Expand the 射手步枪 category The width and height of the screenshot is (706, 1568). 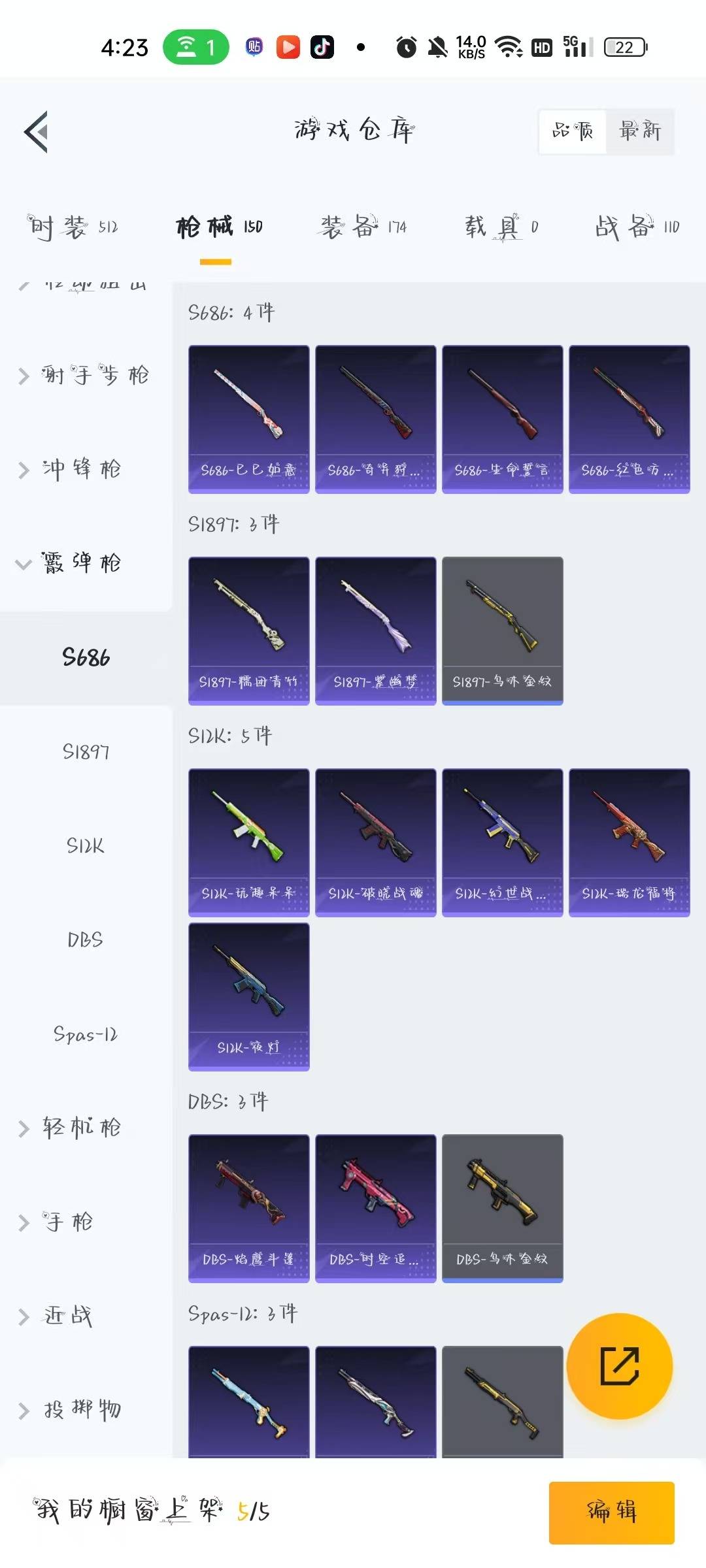pyautogui.click(x=85, y=376)
